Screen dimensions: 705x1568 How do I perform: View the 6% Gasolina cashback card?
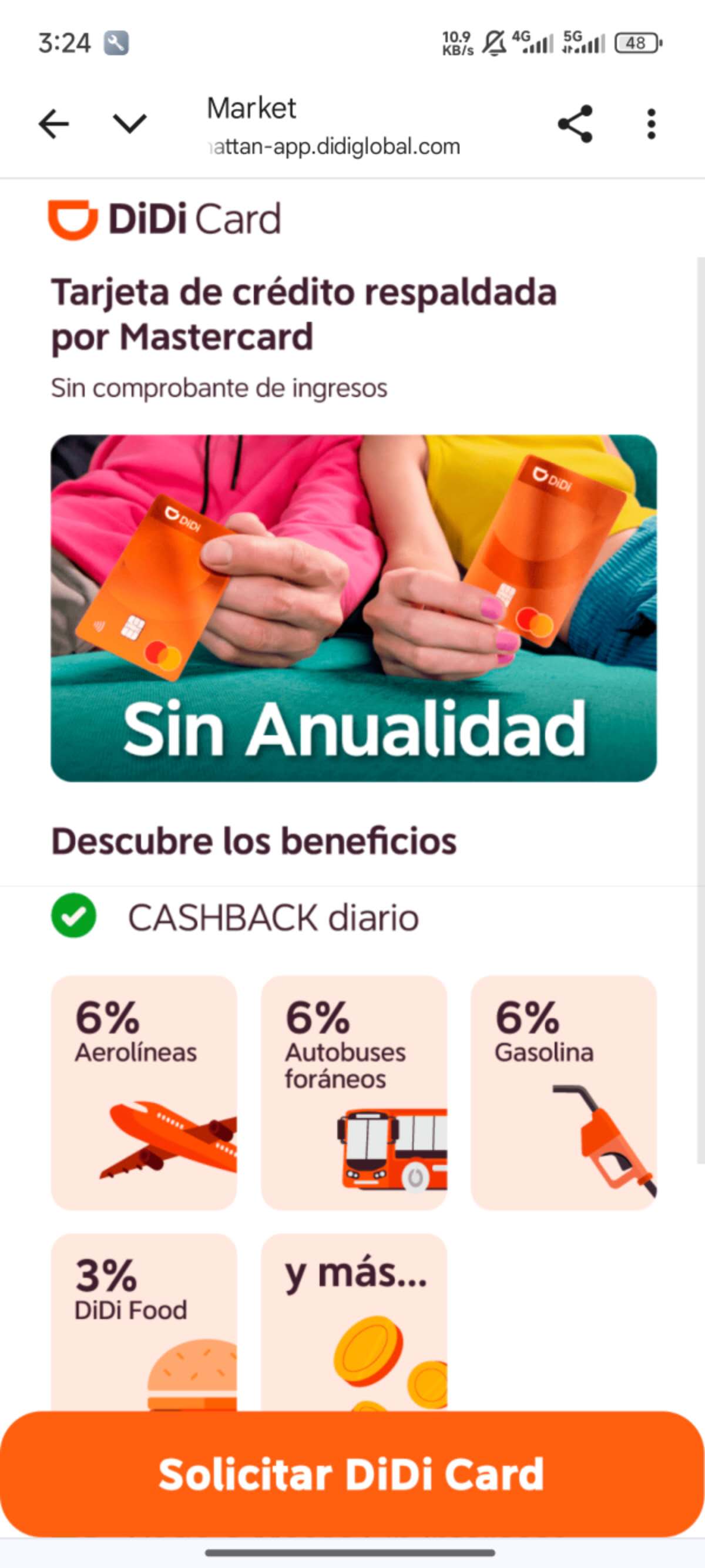(x=563, y=1093)
